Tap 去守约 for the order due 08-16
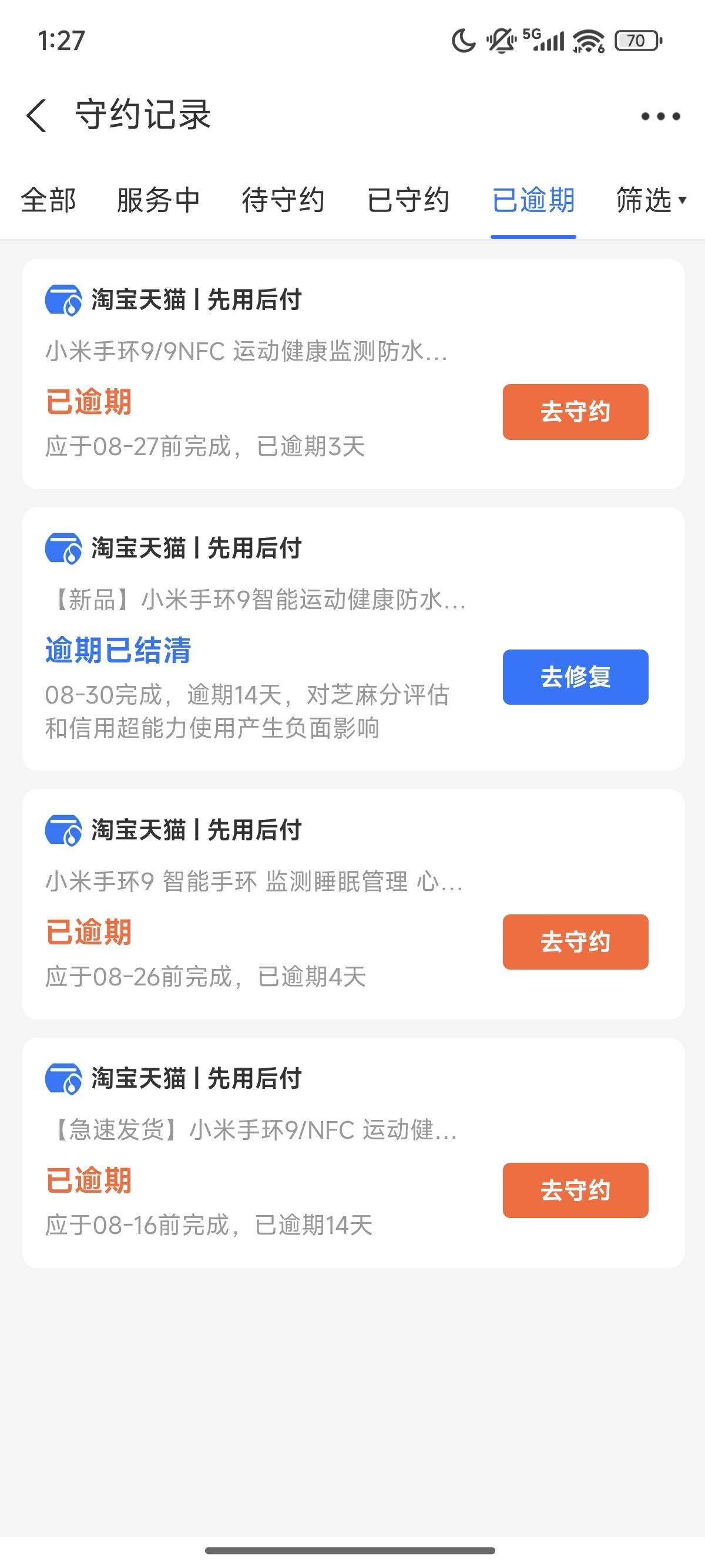The width and height of the screenshot is (705, 1568). click(575, 1190)
